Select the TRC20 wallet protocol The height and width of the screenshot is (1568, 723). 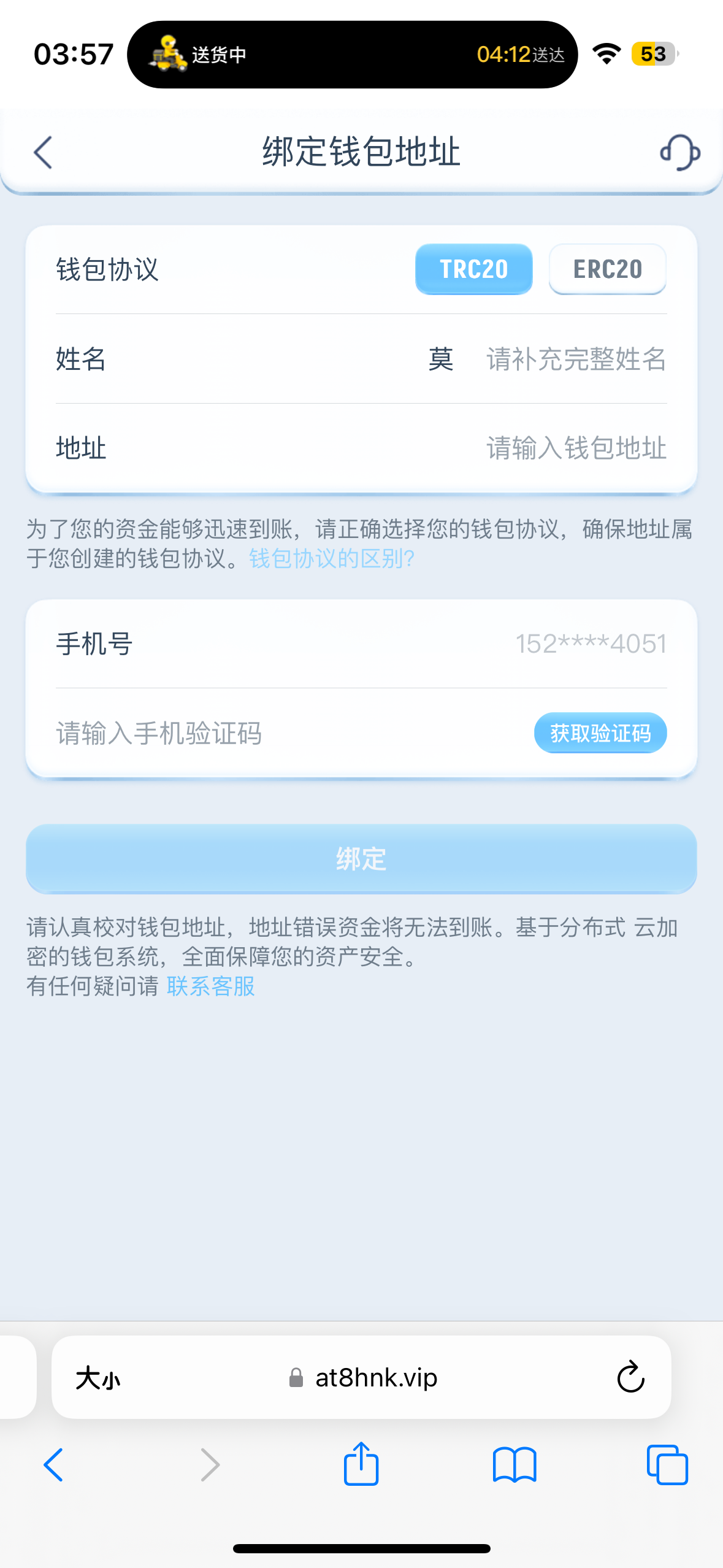tap(473, 269)
